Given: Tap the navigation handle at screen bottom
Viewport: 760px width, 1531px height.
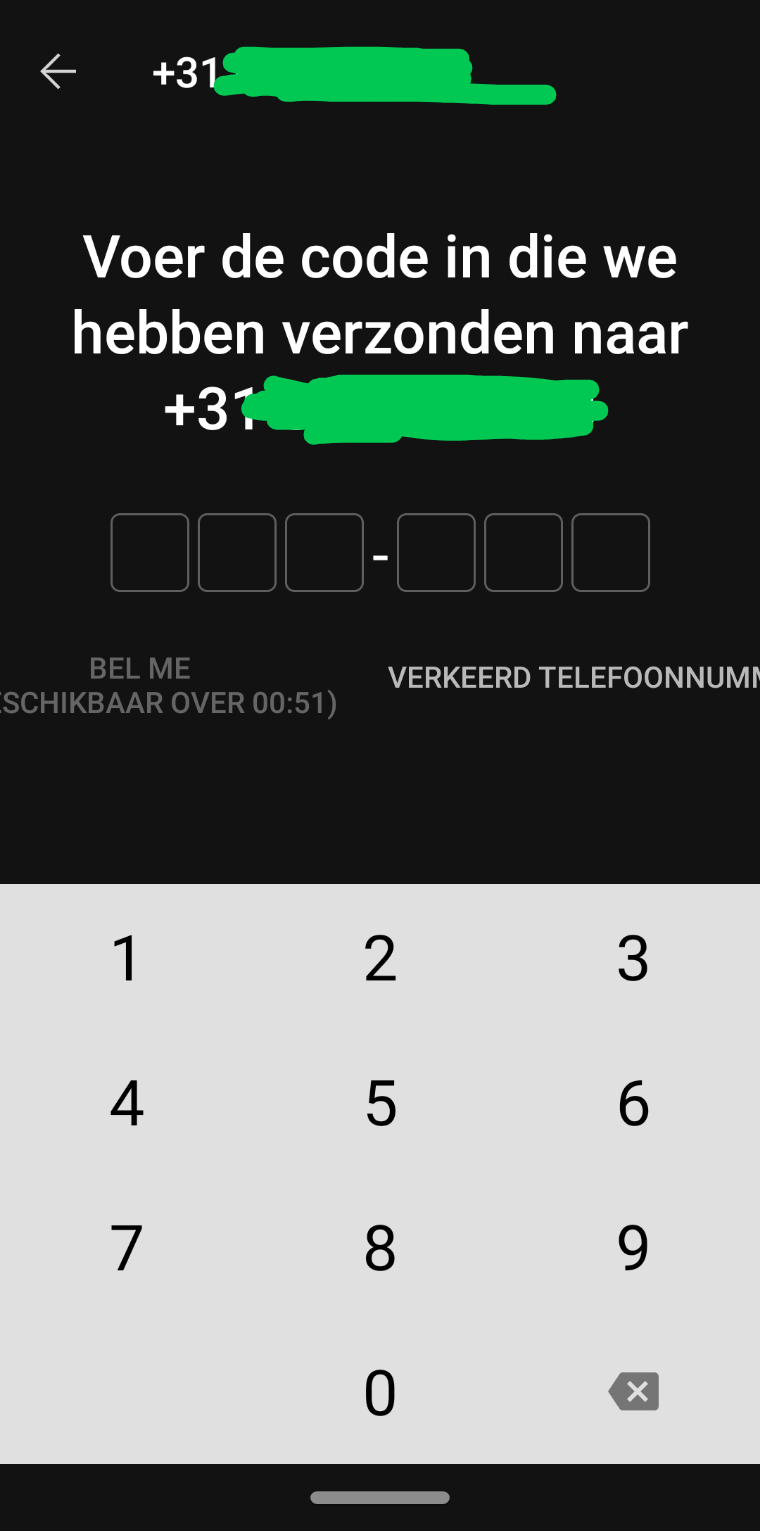Looking at the screenshot, I should (380, 1497).
